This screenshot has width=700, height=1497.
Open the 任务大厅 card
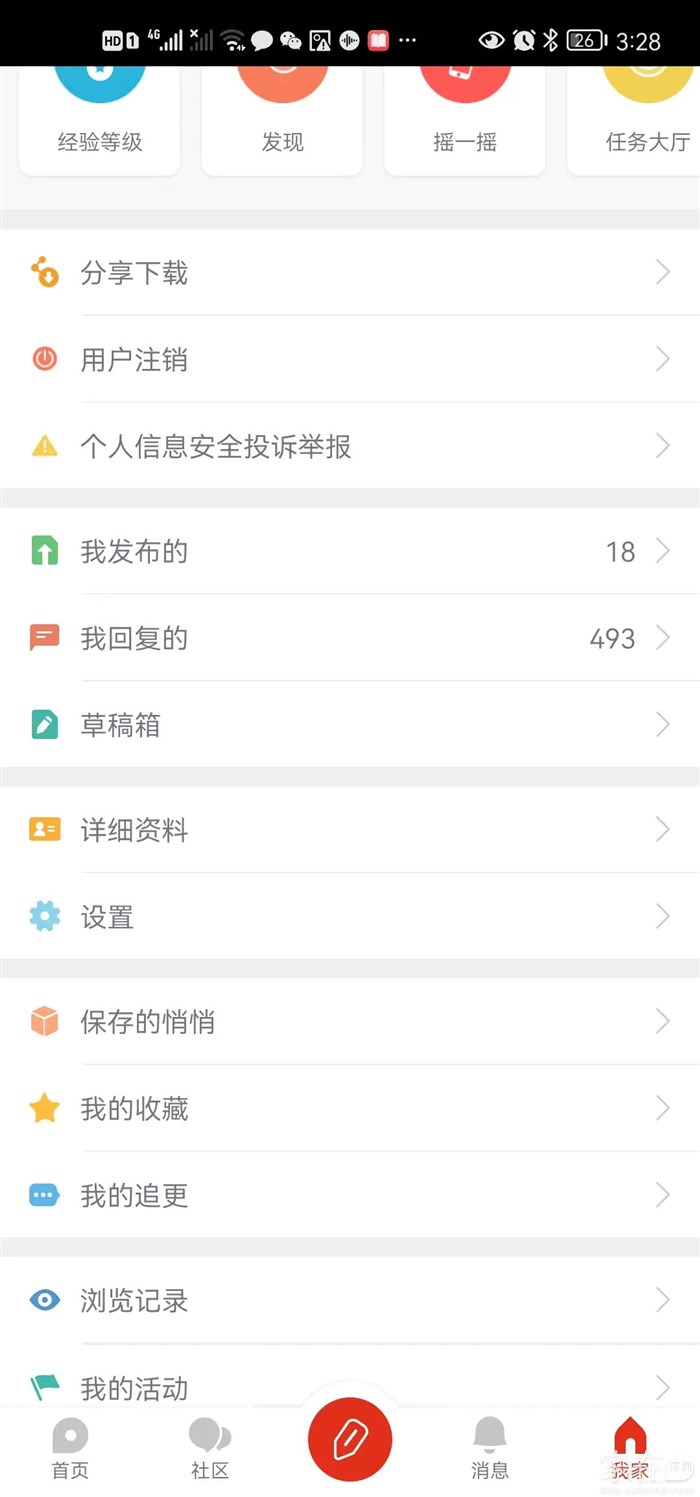640,118
